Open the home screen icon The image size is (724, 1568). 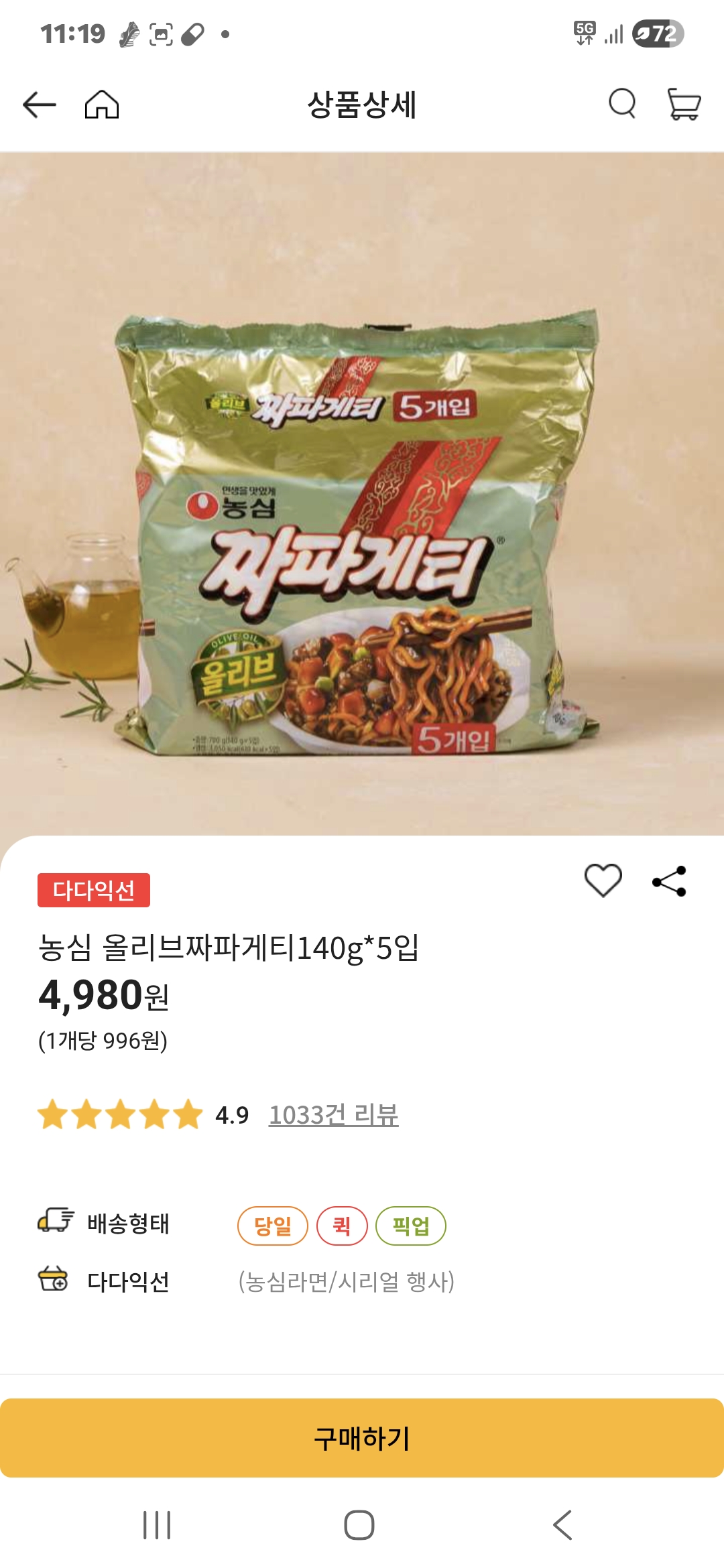104,104
